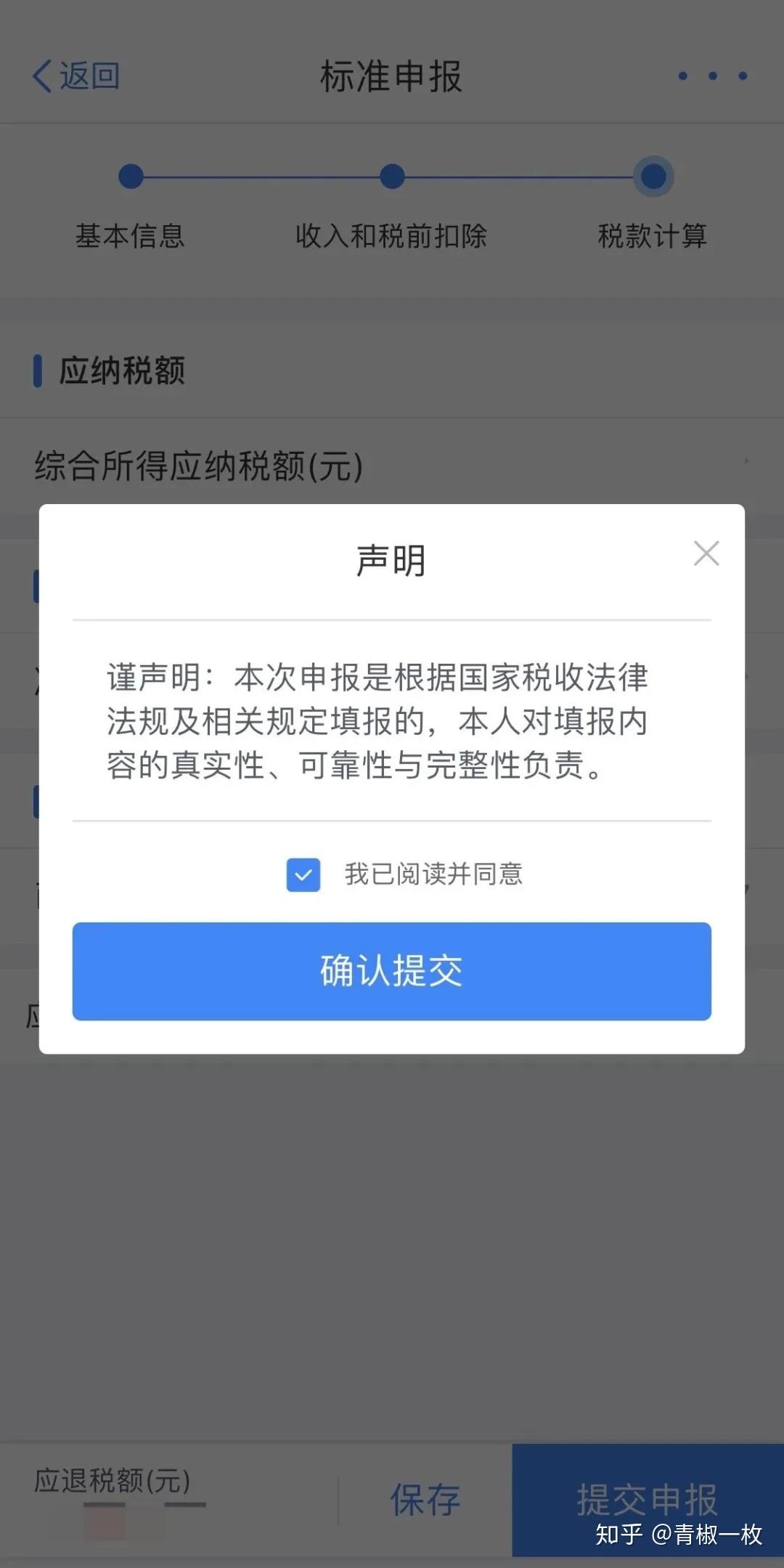Go back with 返回
Viewport: 784px width, 1568px height.
tap(75, 76)
